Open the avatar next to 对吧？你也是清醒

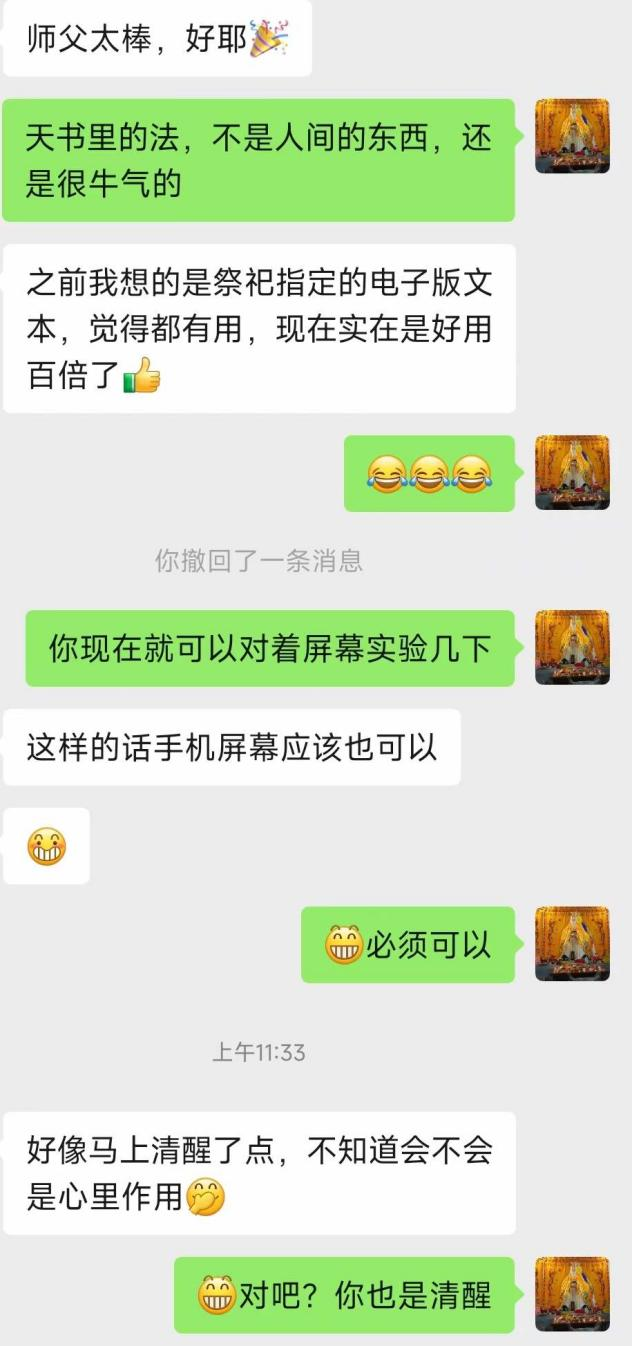[x=572, y=1294]
